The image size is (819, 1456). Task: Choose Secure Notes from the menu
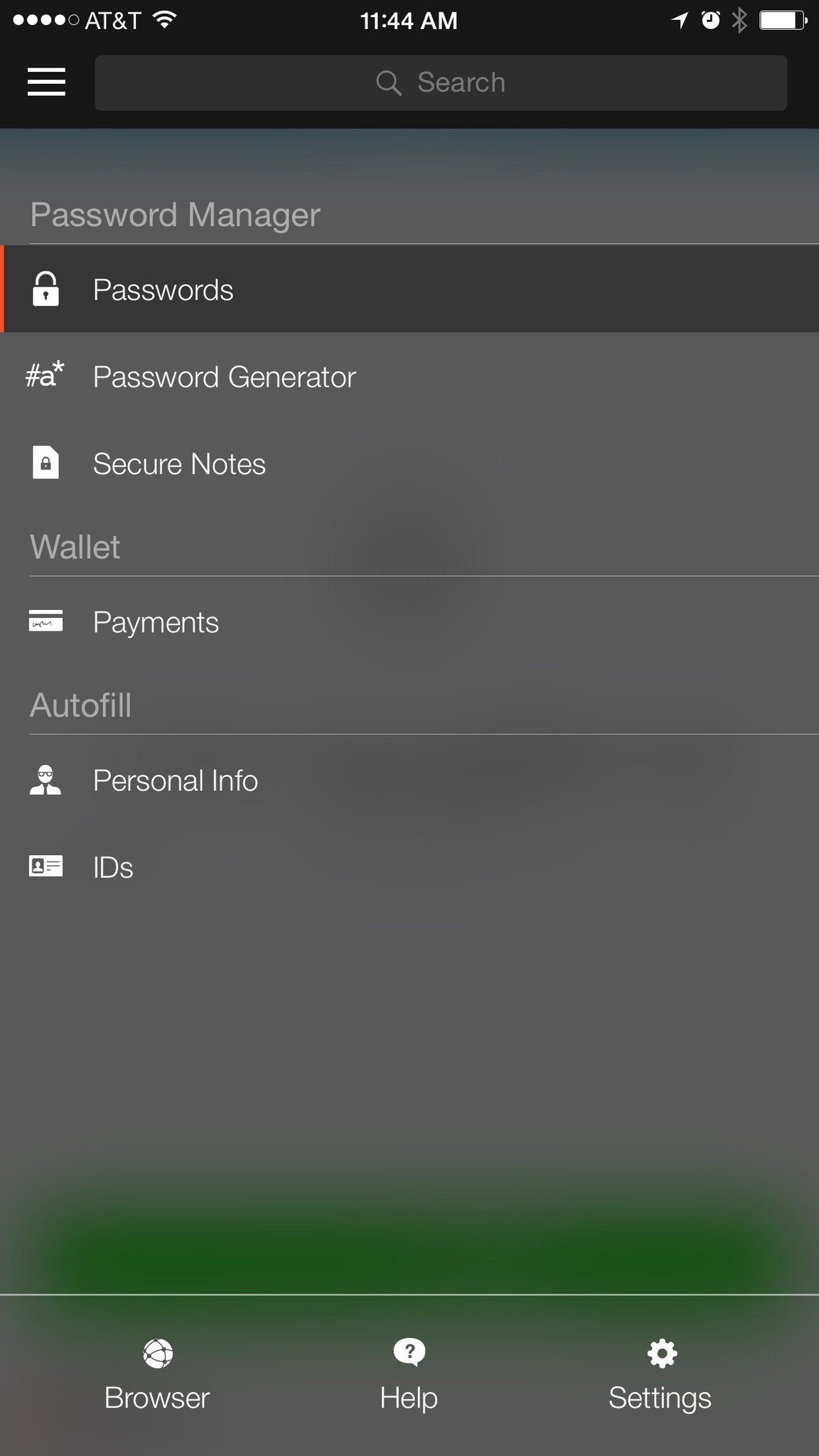click(178, 463)
